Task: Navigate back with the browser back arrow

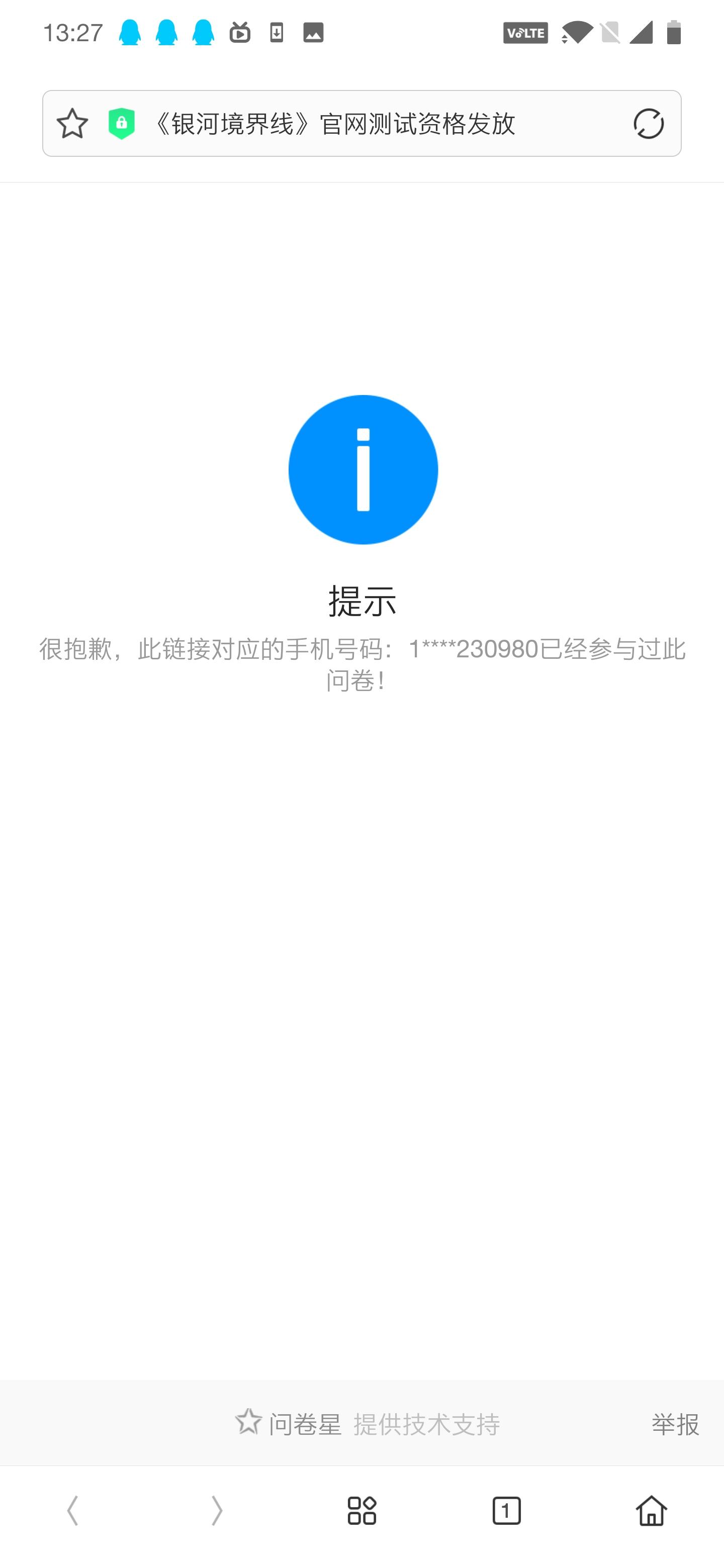Action: pos(72,1510)
